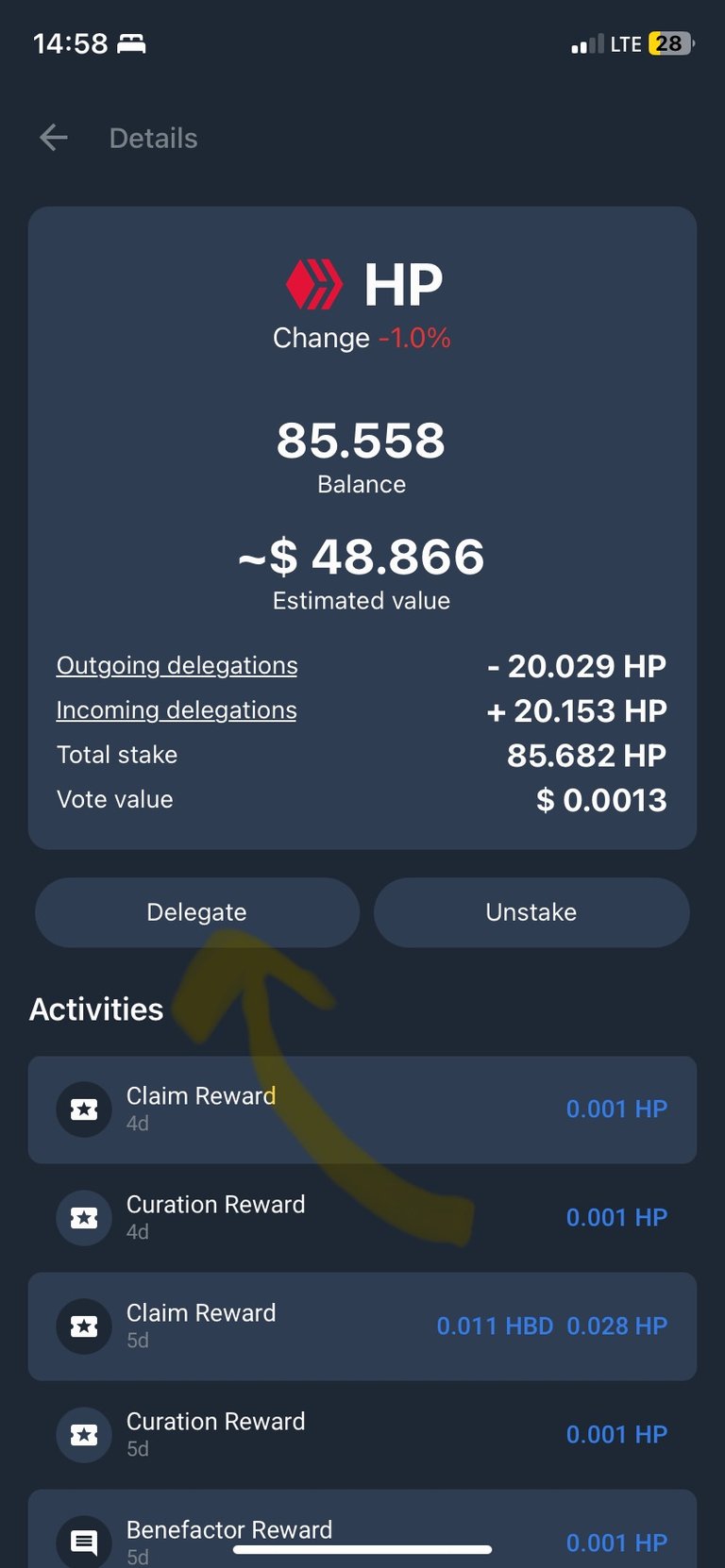This screenshot has height=1568, width=725.
Task: Open Incoming delegations link
Action: click(176, 709)
